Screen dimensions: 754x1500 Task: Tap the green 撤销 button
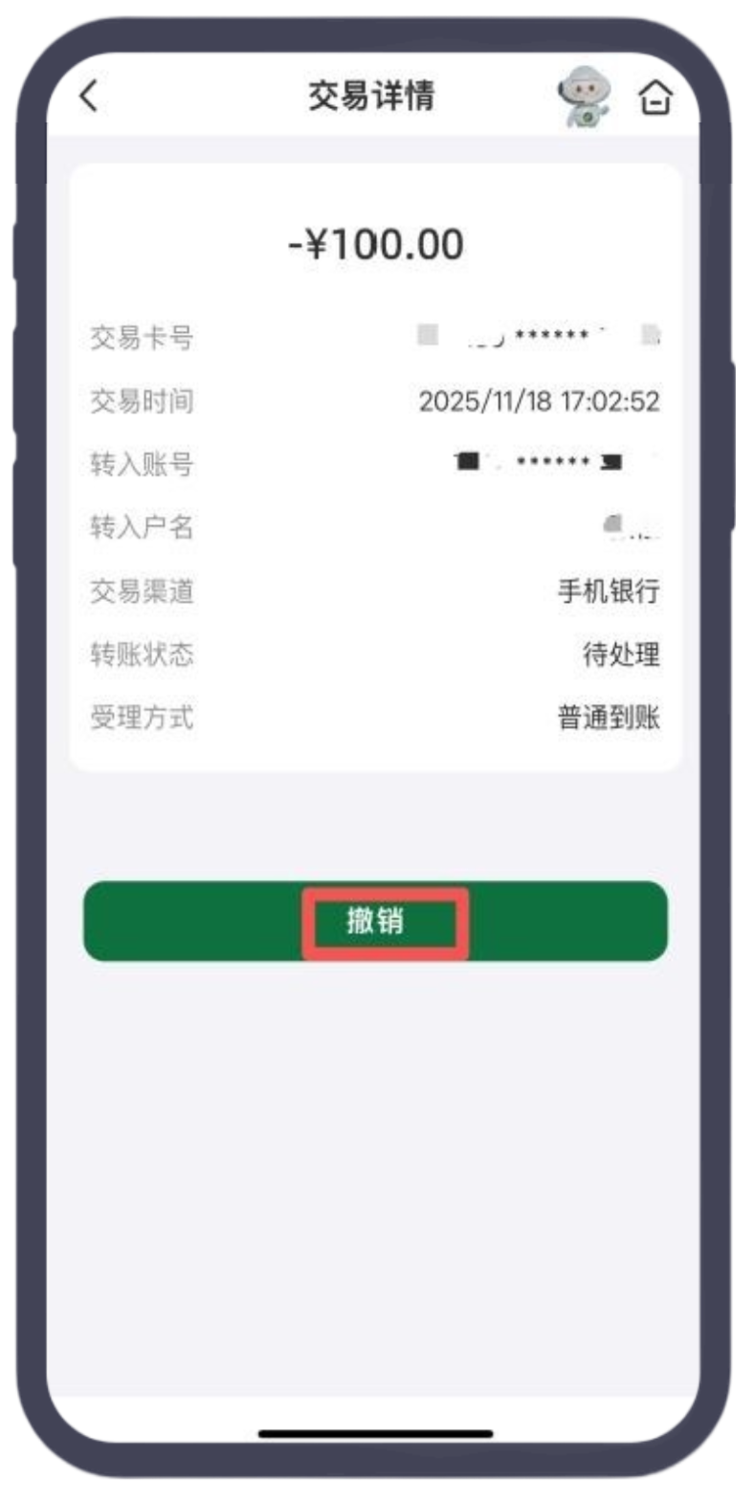(x=375, y=921)
